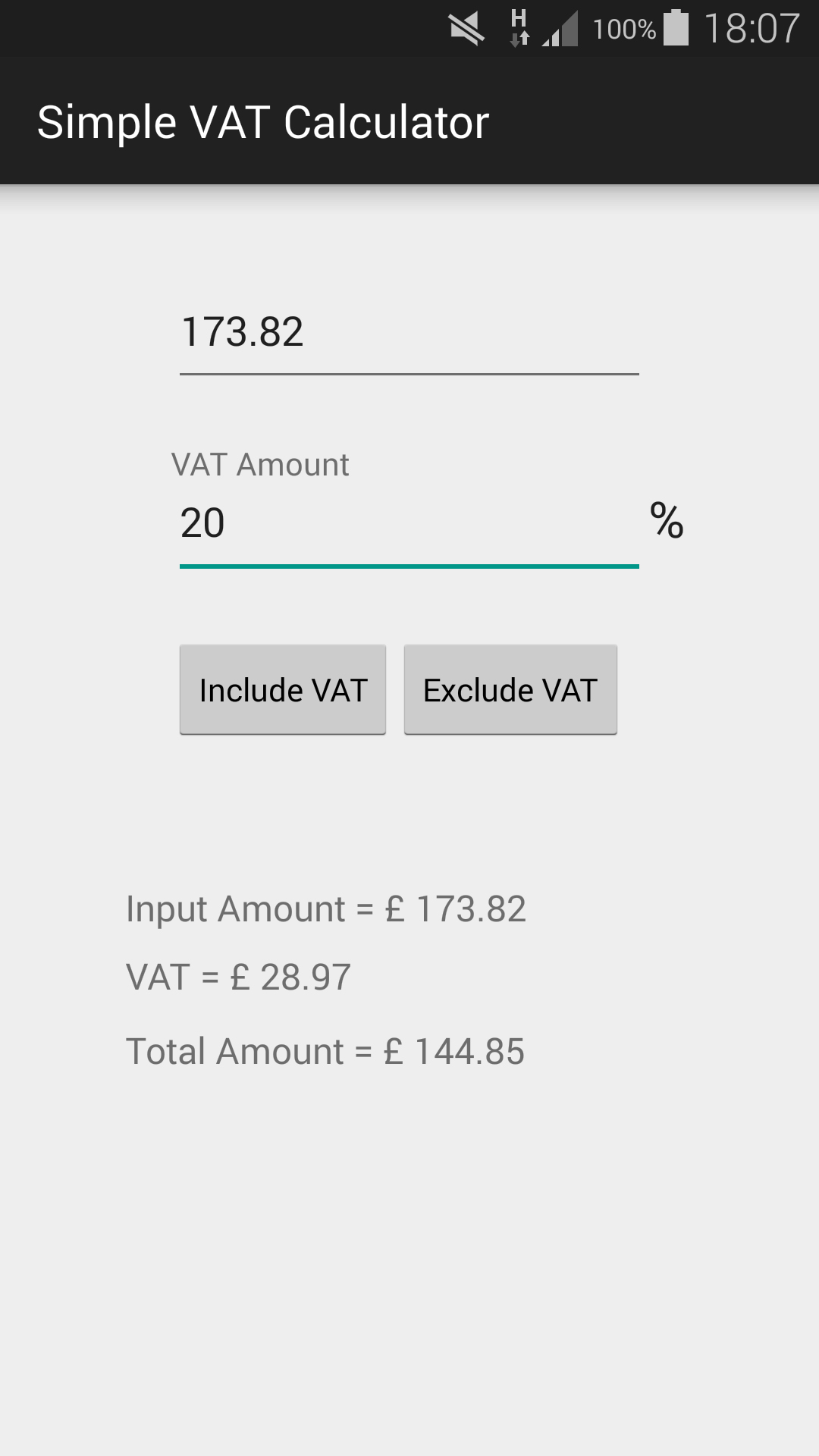Click the Total Amount = £ 144.85 text
This screenshot has height=1456, width=819.
tap(326, 1051)
